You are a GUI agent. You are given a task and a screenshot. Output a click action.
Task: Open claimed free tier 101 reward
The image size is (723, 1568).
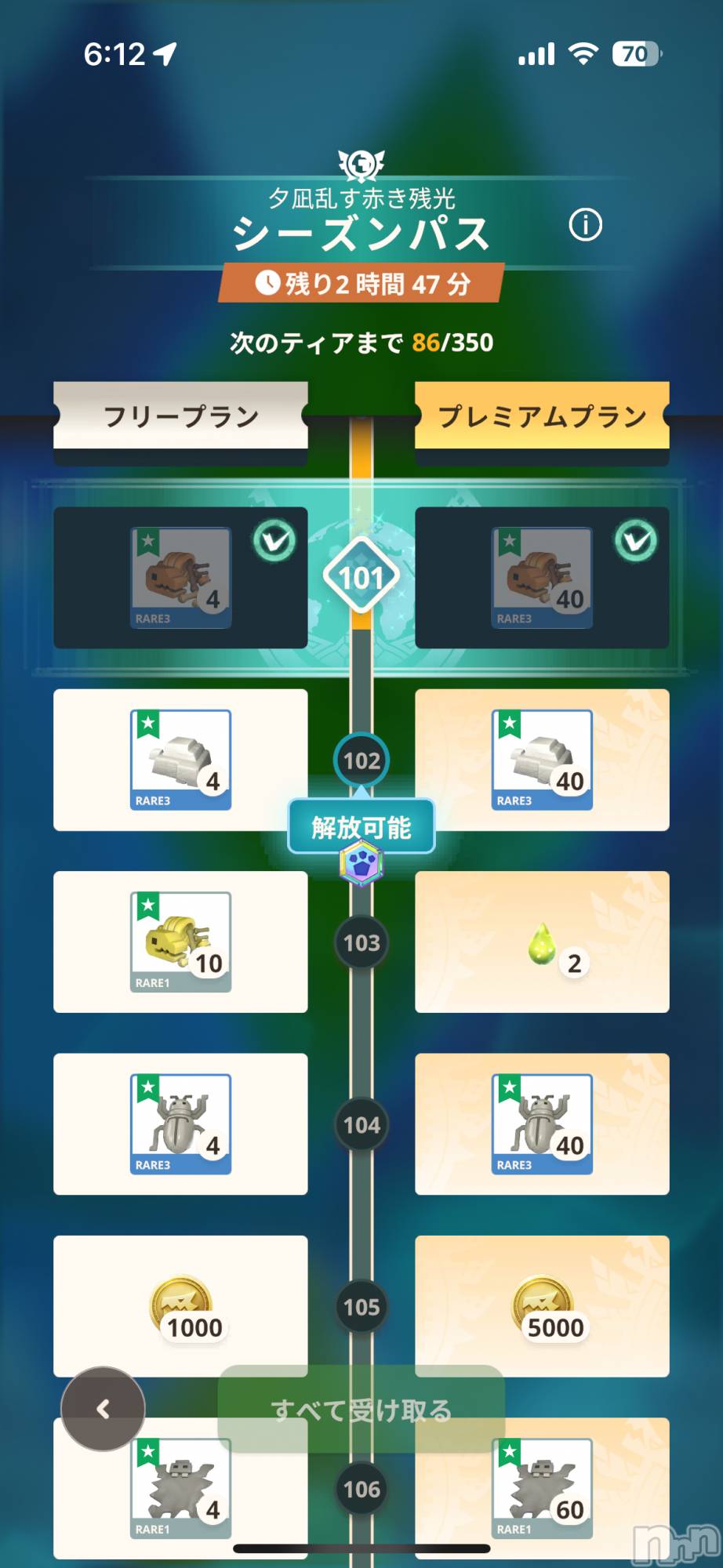pyautogui.click(x=180, y=577)
